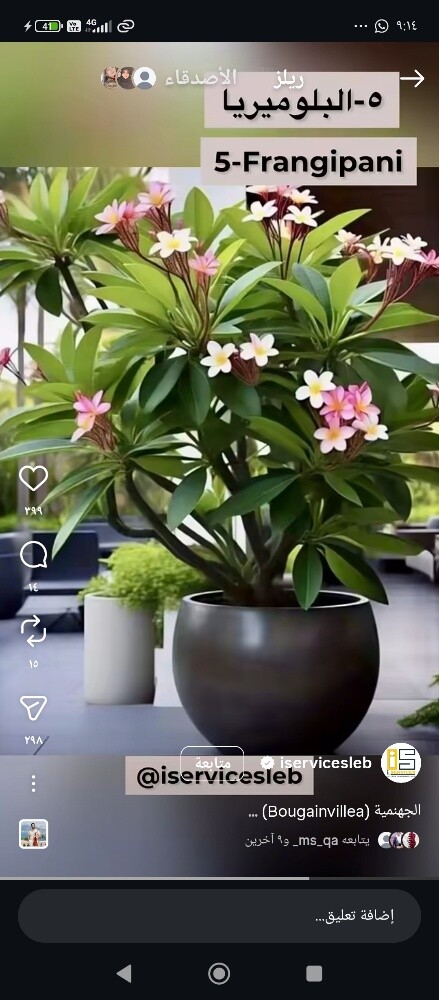Like this reel with the heart icon
This screenshot has width=439, height=1000.
[x=33, y=478]
